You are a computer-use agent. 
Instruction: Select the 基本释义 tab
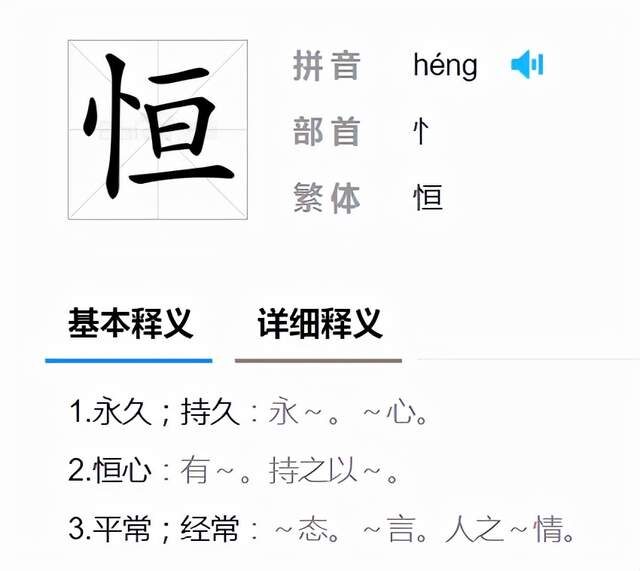(x=130, y=325)
